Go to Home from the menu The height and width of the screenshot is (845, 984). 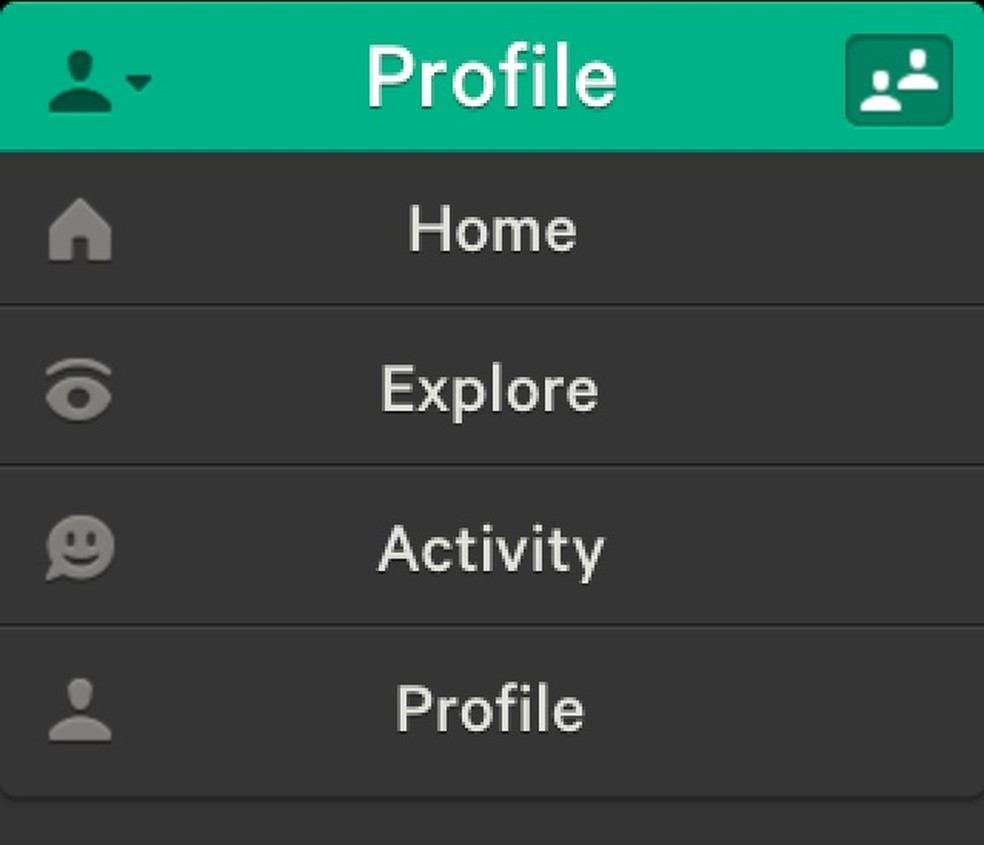491,229
